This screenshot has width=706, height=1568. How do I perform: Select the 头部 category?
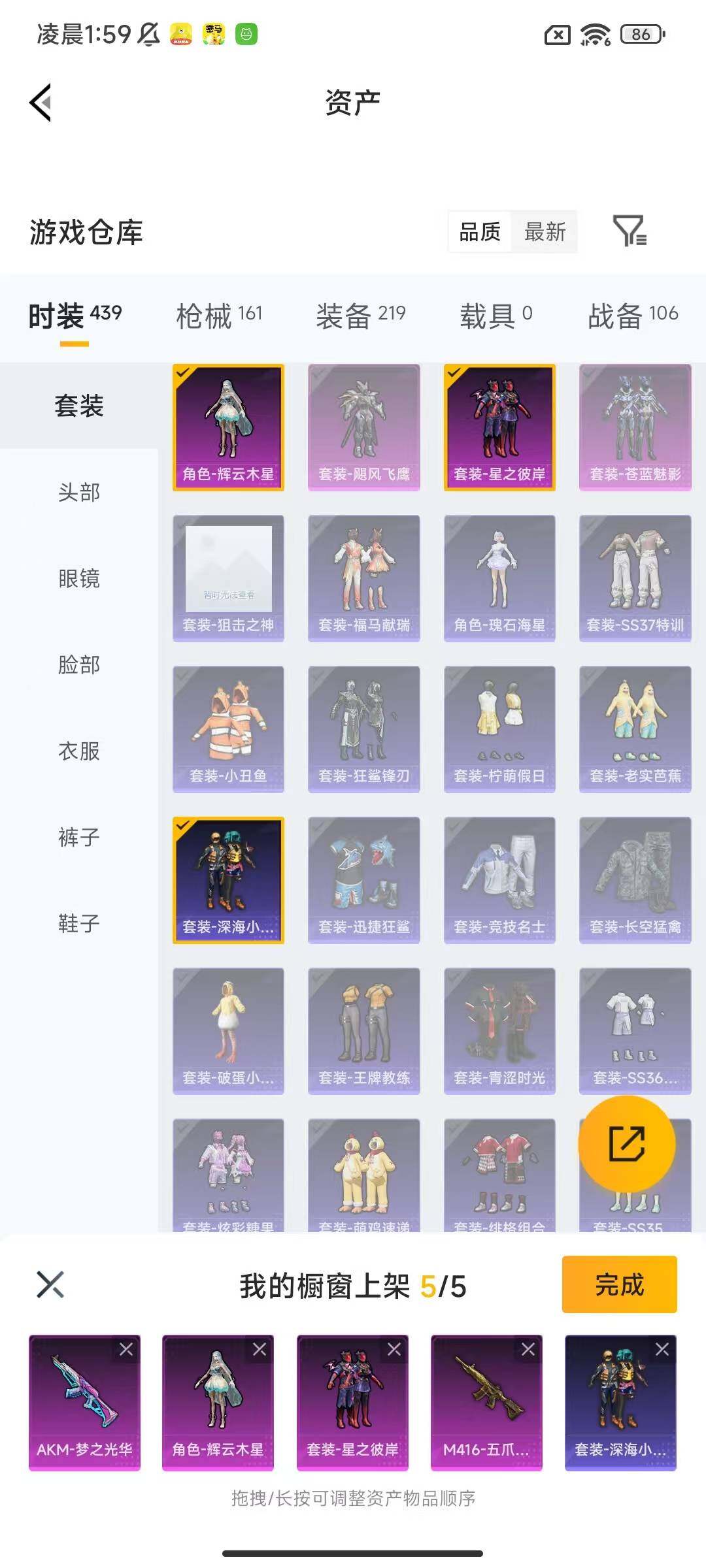coord(78,492)
